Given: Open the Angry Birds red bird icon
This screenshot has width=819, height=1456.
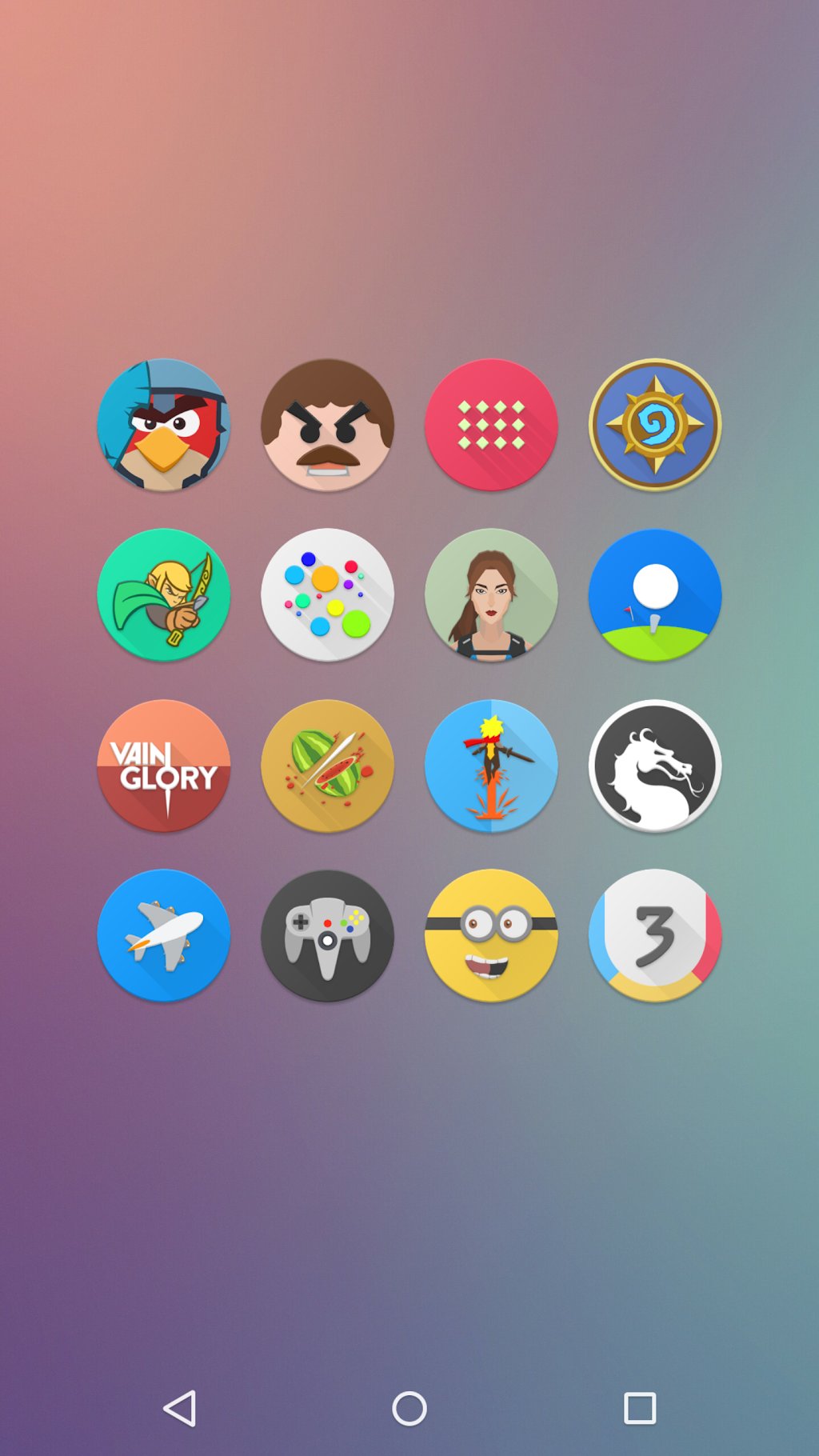Looking at the screenshot, I should coord(163,425).
